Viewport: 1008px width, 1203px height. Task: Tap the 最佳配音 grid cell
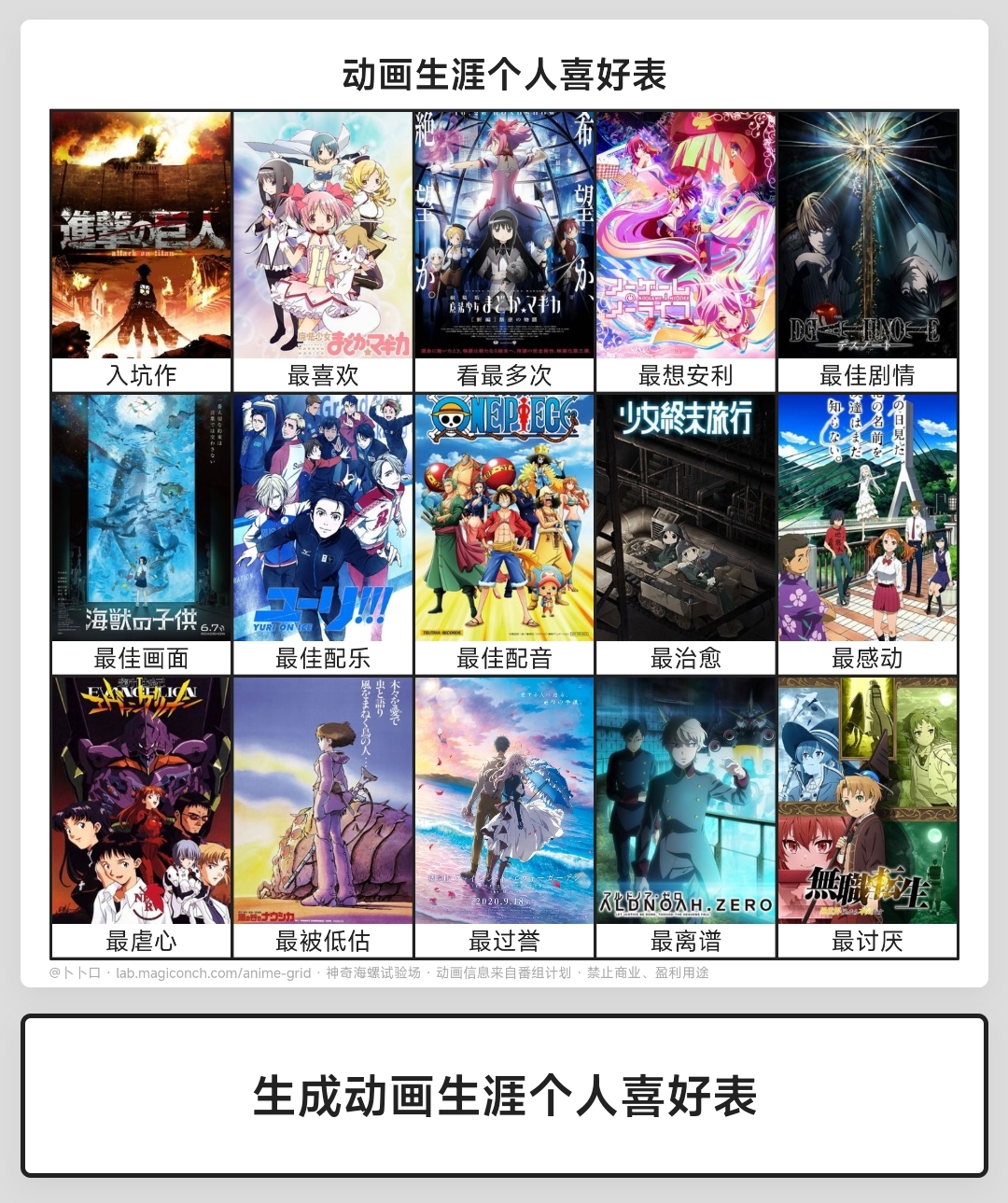coord(504,533)
